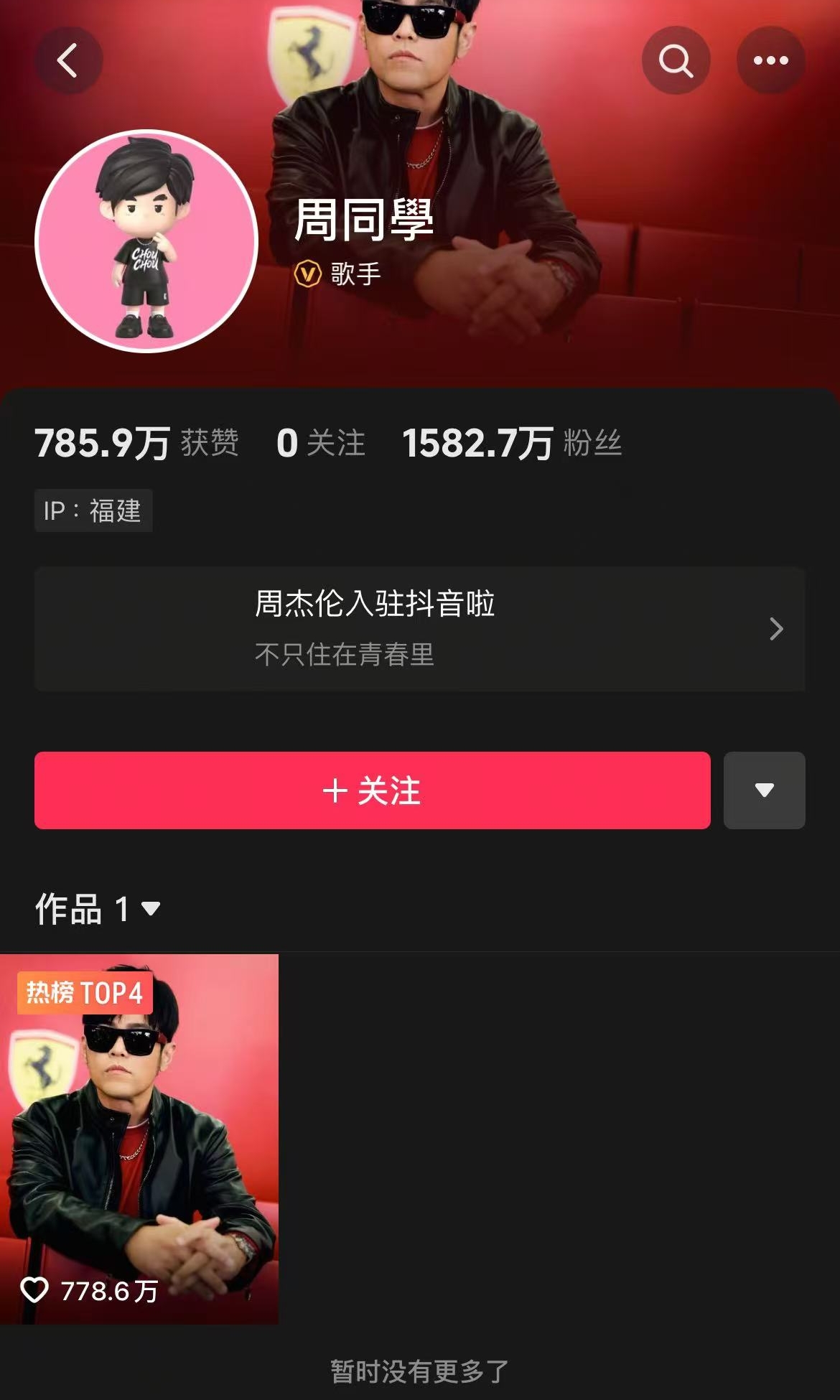The height and width of the screenshot is (1400, 840).
Task: View the 关注 following list
Action: click(321, 442)
